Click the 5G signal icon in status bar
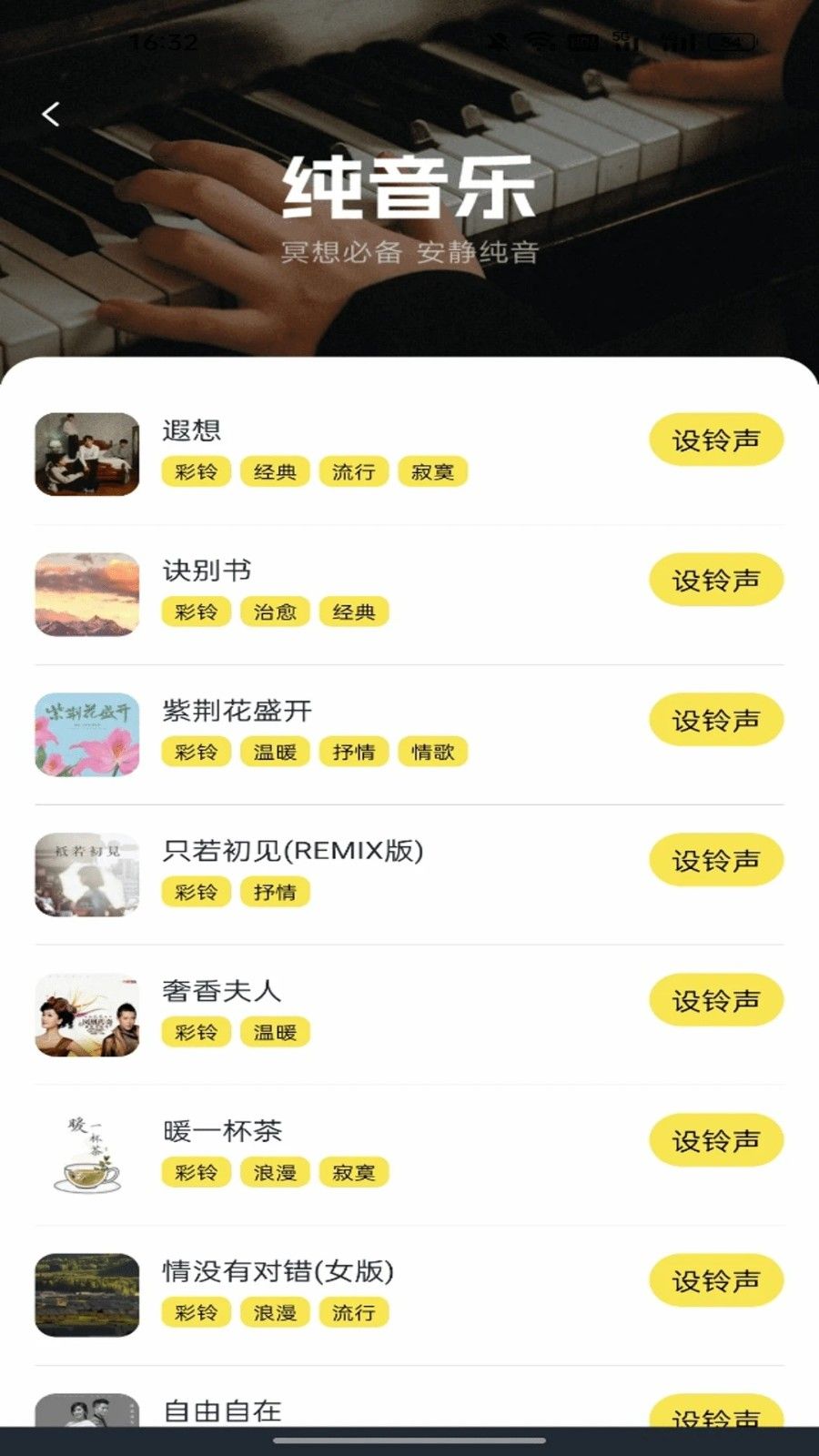 tap(624, 39)
